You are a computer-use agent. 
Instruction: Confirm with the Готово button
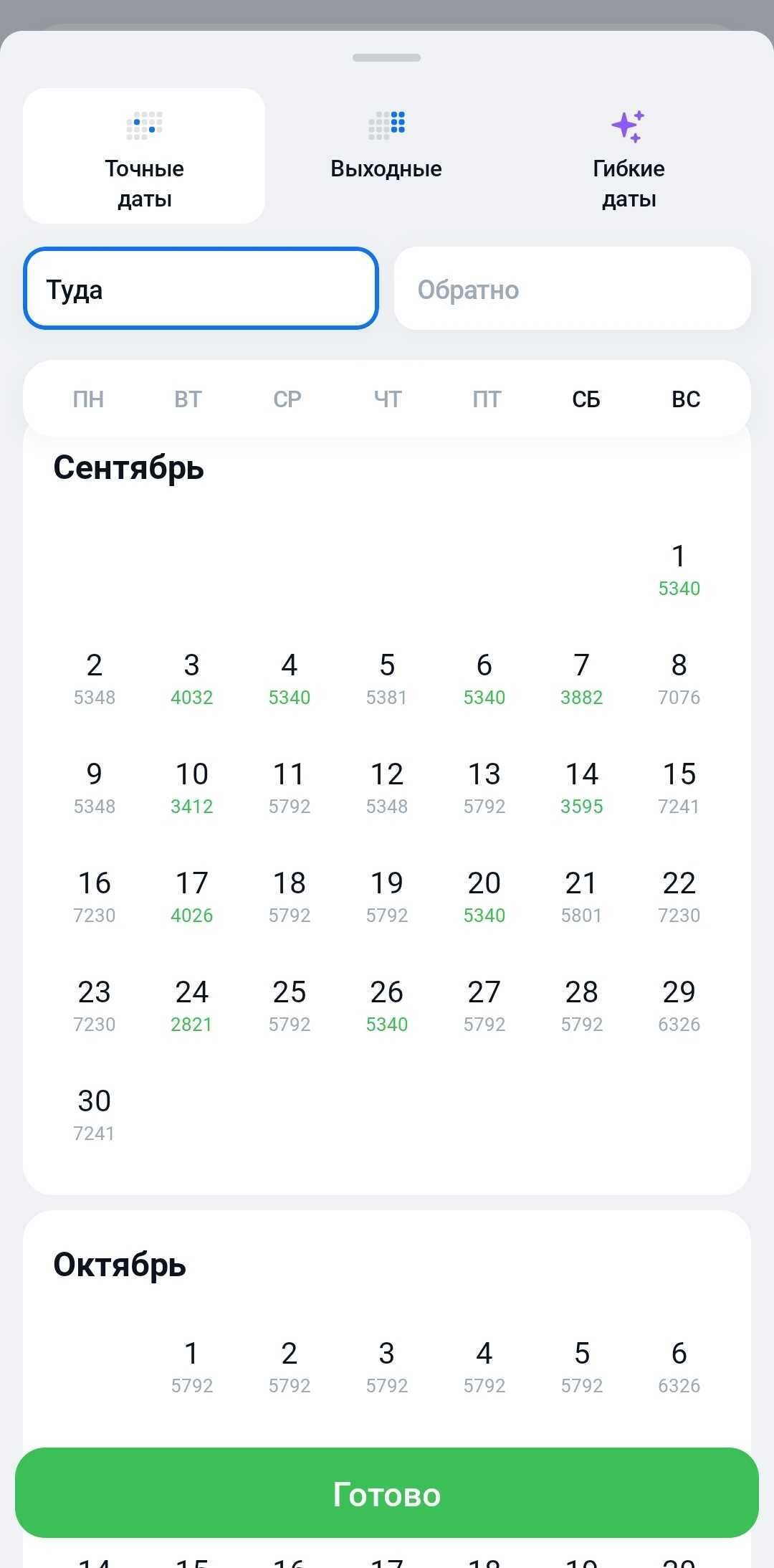[387, 1493]
